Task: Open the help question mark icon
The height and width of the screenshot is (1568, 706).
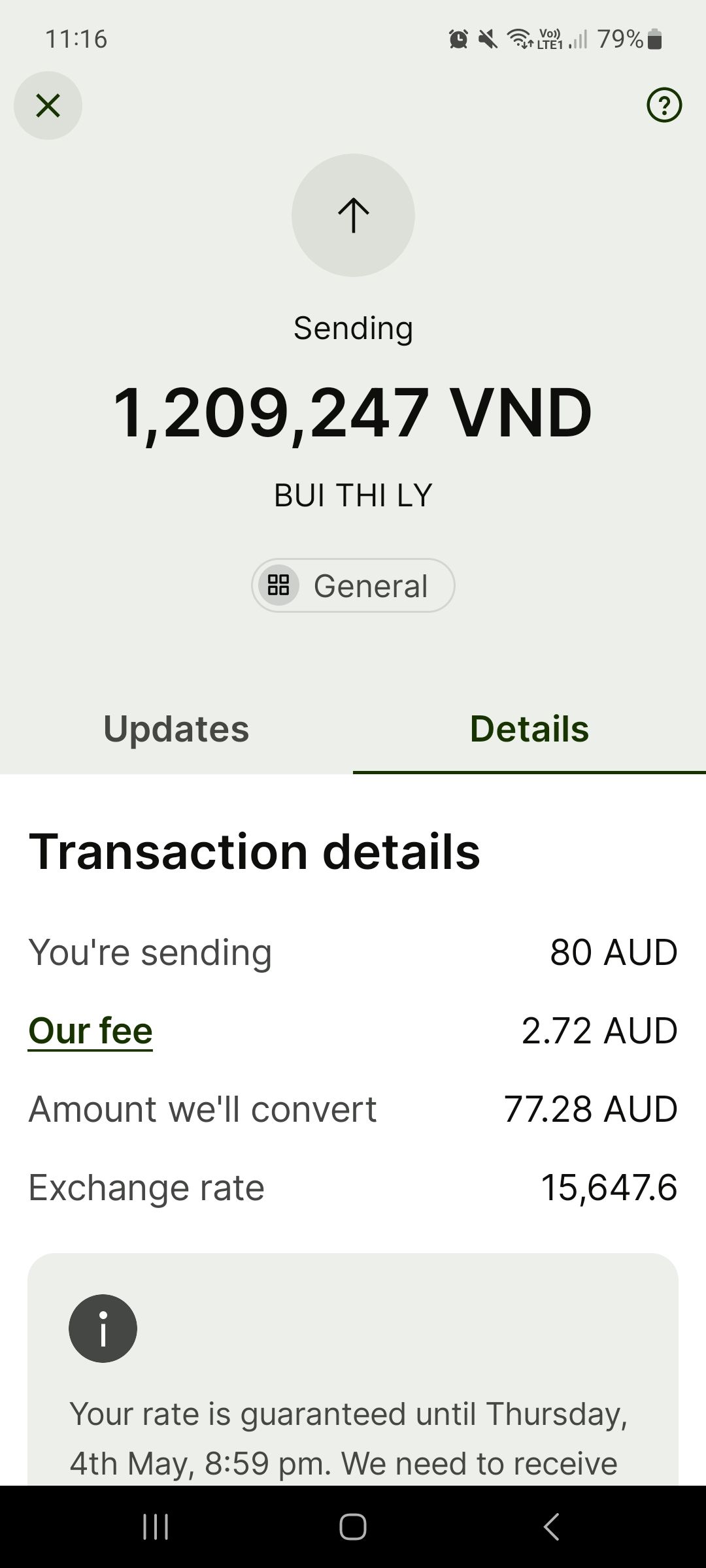Action: point(664,105)
